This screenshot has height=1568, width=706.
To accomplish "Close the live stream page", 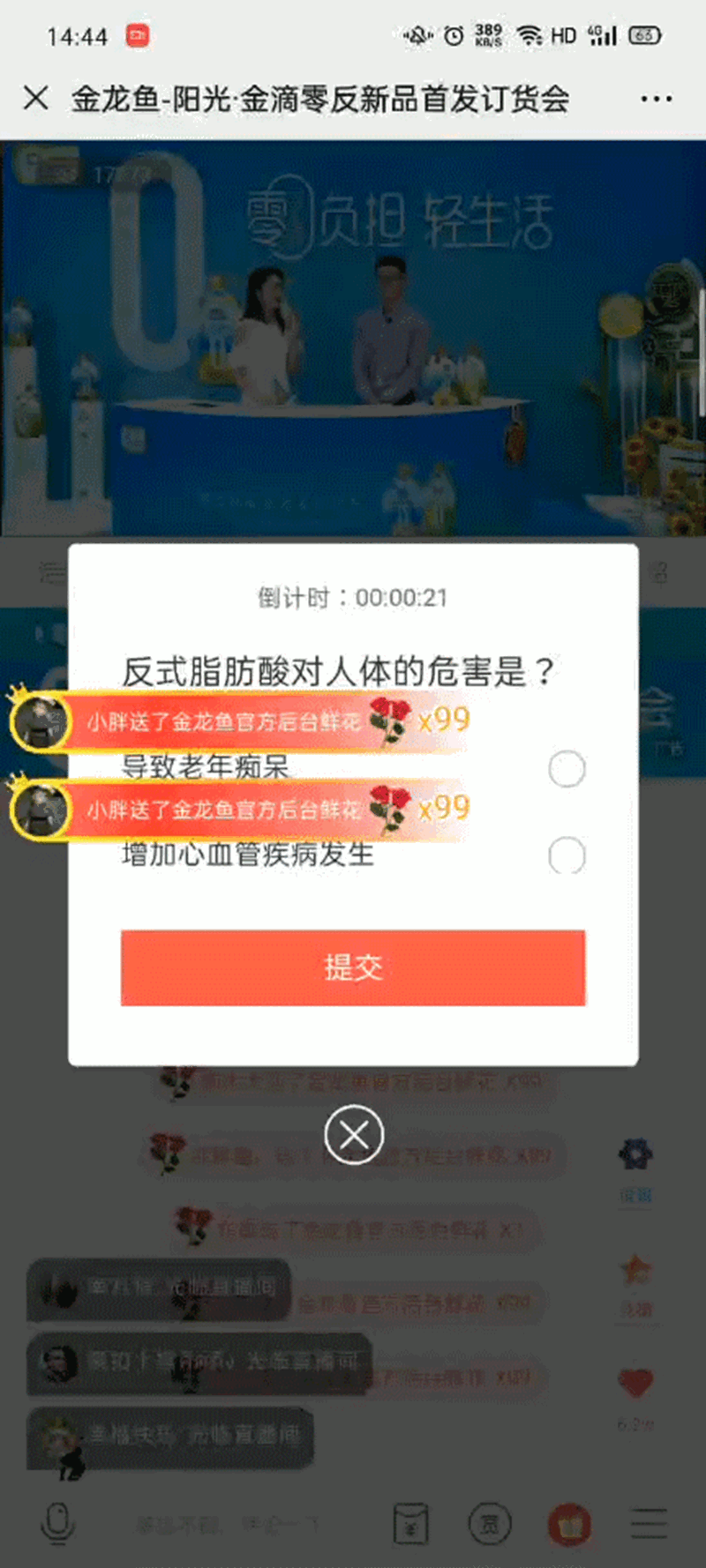I will 36,98.
